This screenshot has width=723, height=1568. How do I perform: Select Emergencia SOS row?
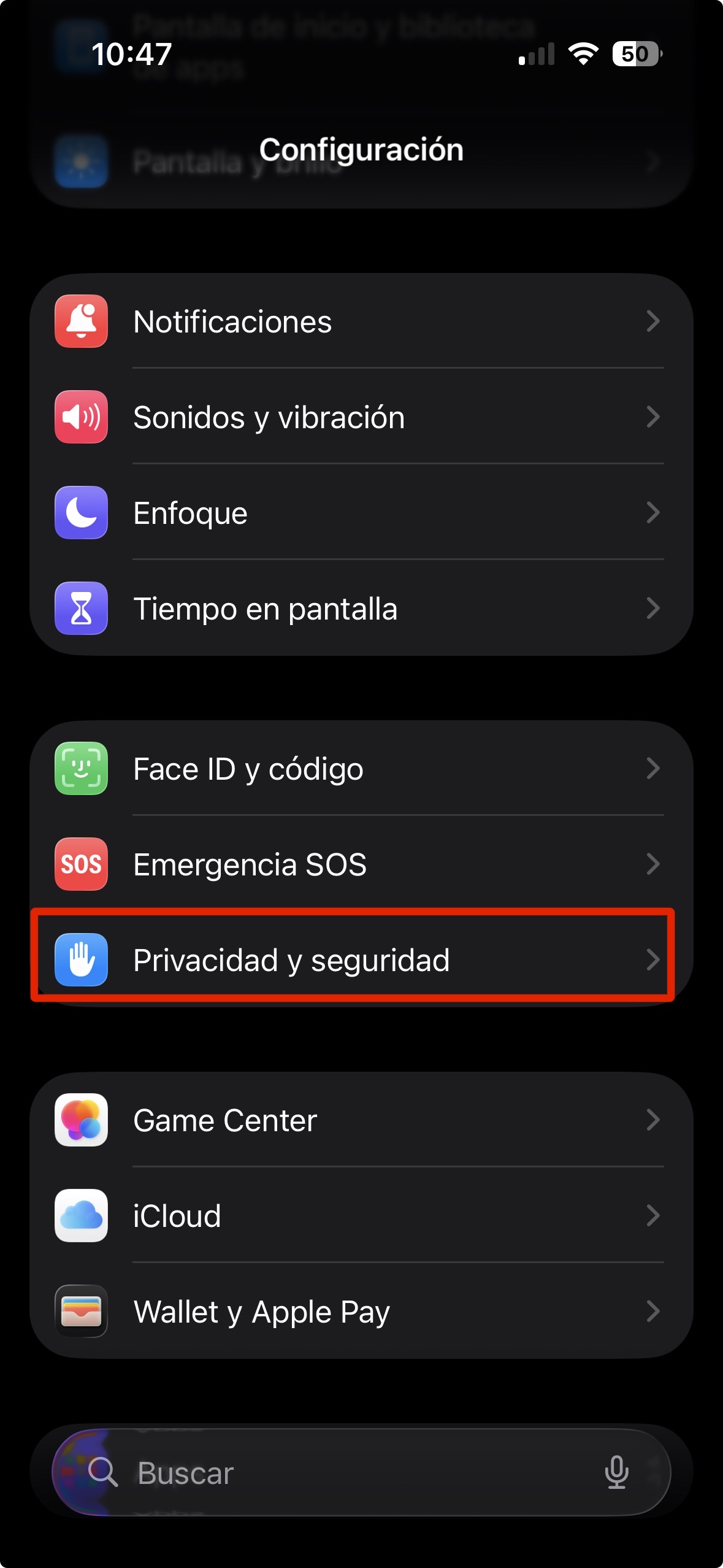pyautogui.click(x=361, y=864)
